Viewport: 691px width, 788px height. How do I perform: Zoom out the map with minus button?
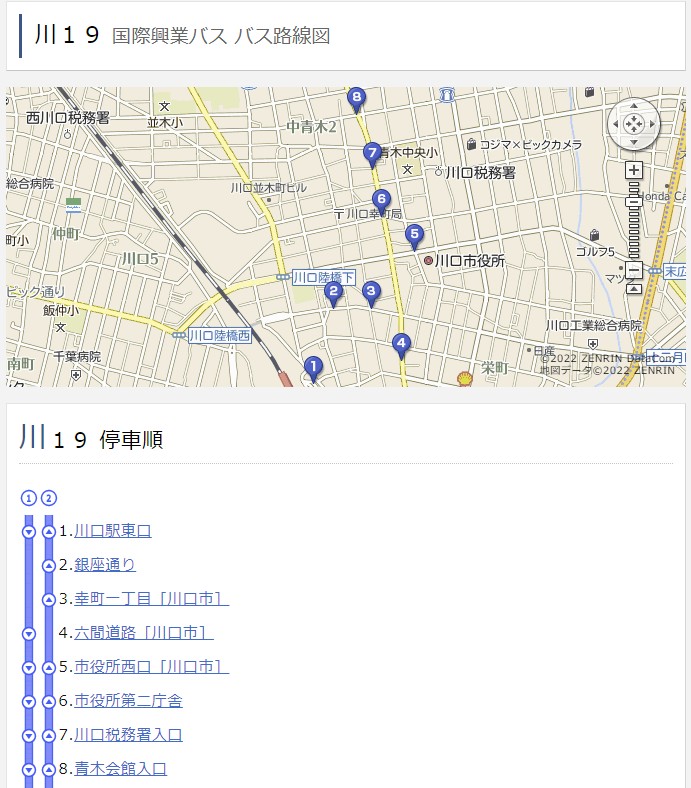coord(633,270)
